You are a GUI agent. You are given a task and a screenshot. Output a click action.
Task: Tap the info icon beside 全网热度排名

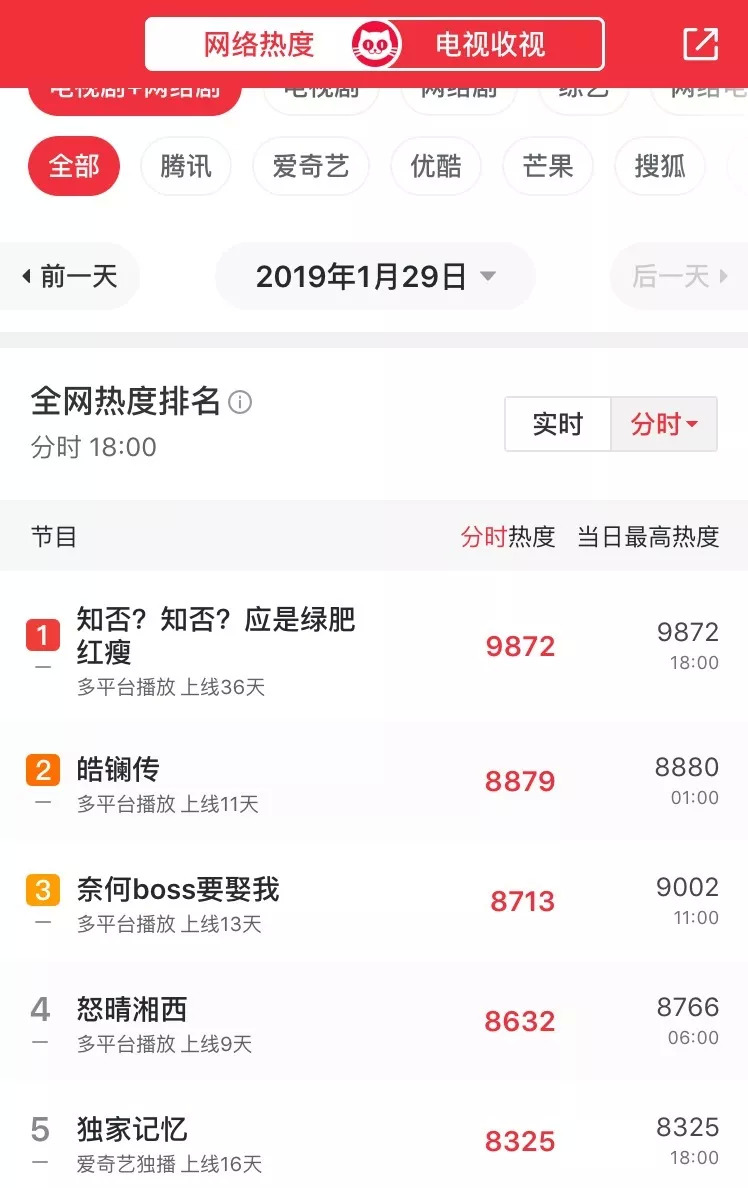pos(240,402)
